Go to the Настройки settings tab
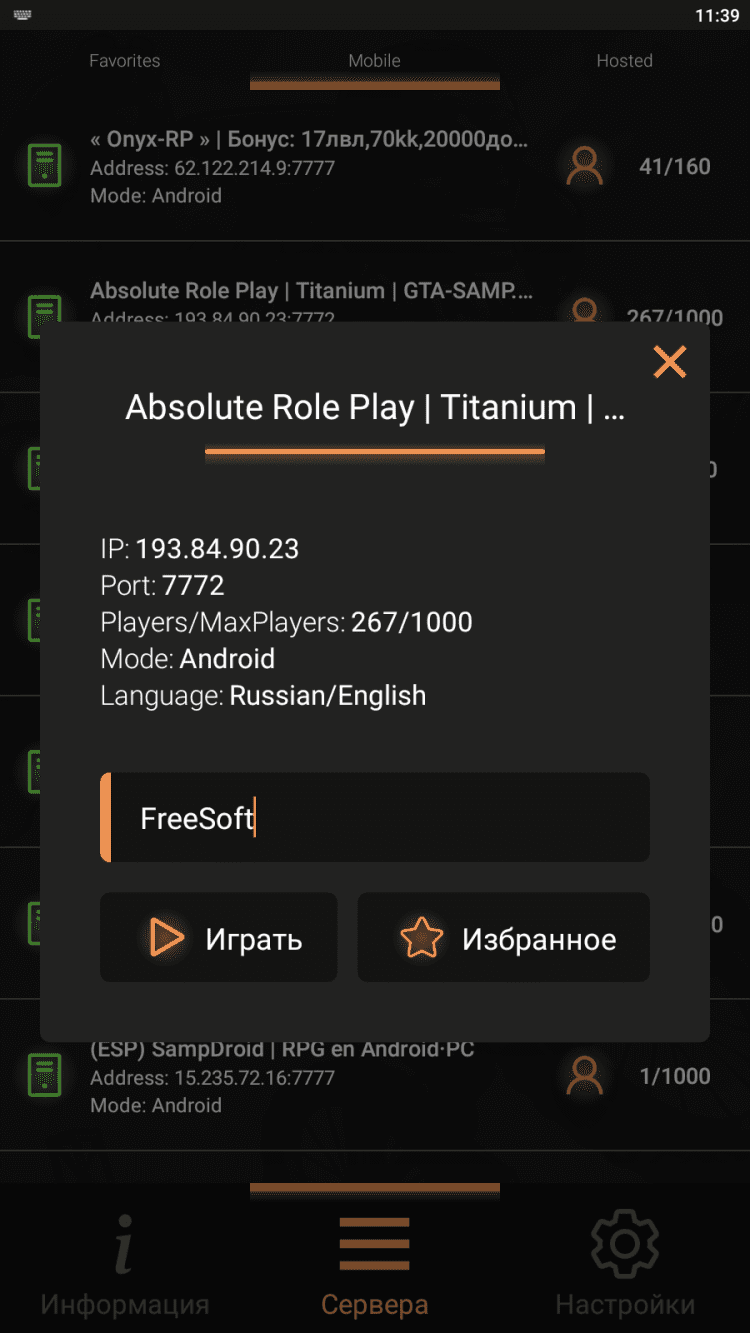Screen dimensions: 750x1333 [625, 1266]
